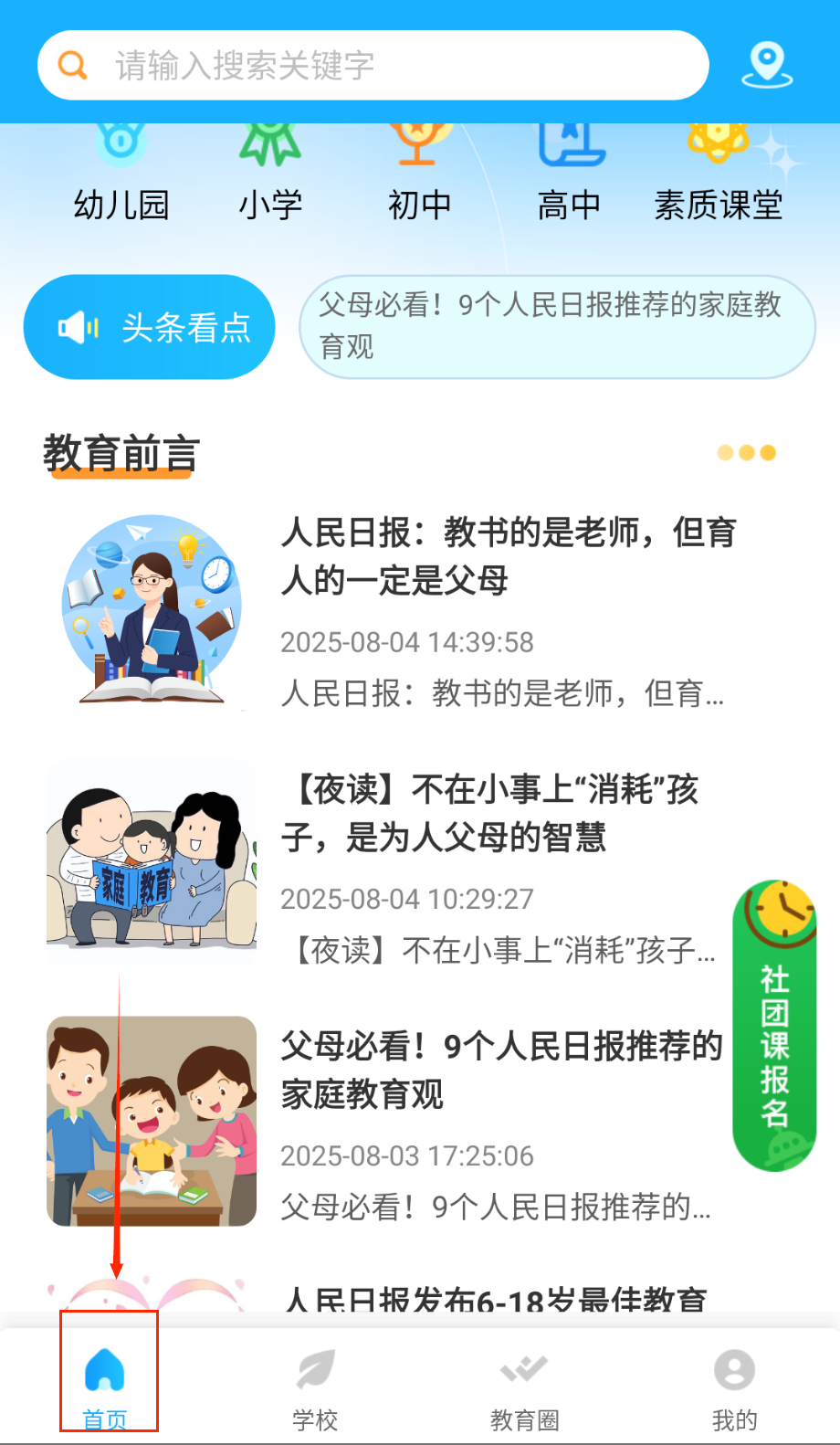Go to the 我的 tab
The height and width of the screenshot is (1445, 840).
pyautogui.click(x=734, y=1385)
